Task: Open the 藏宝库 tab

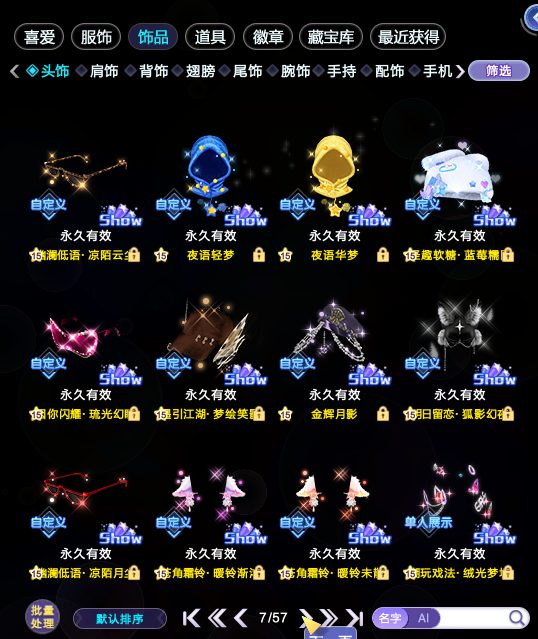Action: [331, 37]
